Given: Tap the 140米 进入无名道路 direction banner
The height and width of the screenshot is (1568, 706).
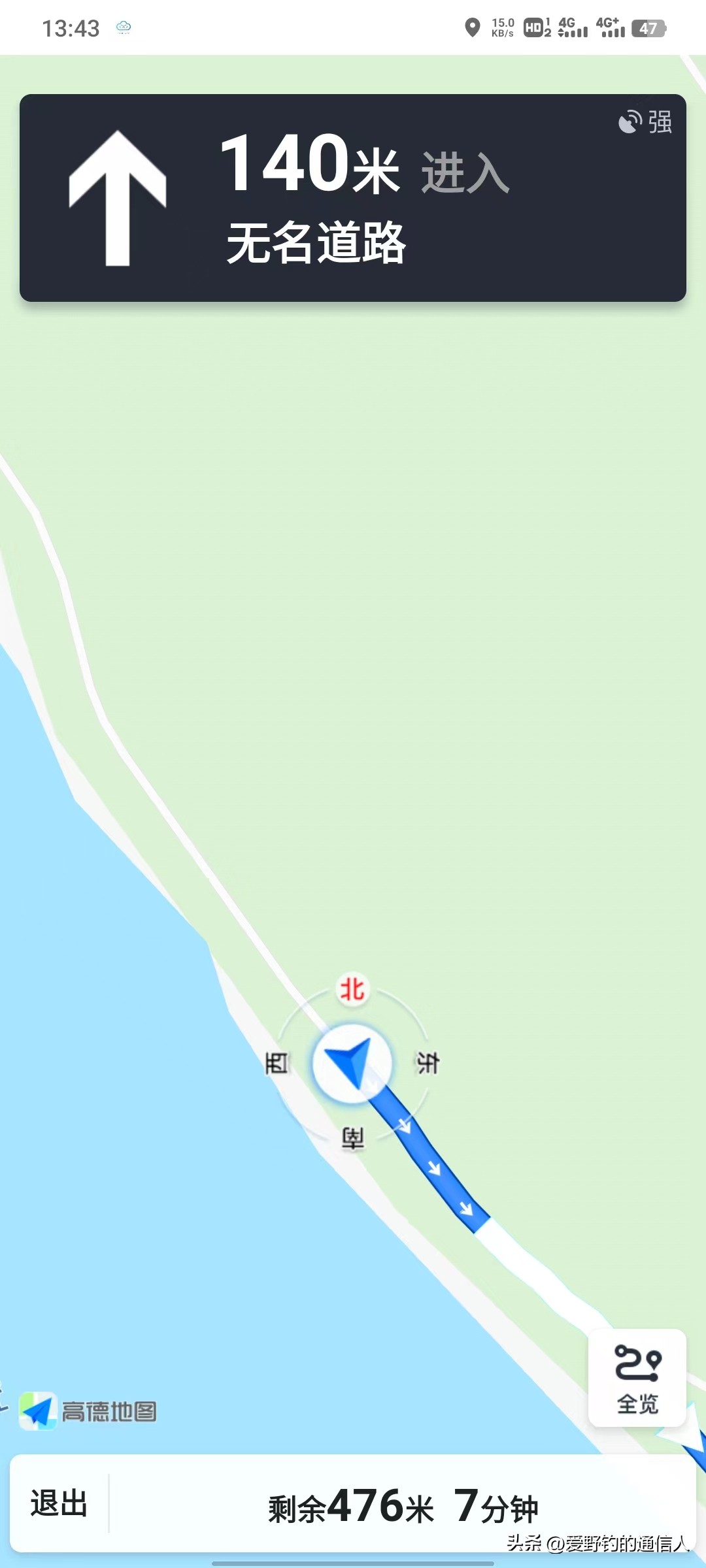Looking at the screenshot, I should (353, 197).
